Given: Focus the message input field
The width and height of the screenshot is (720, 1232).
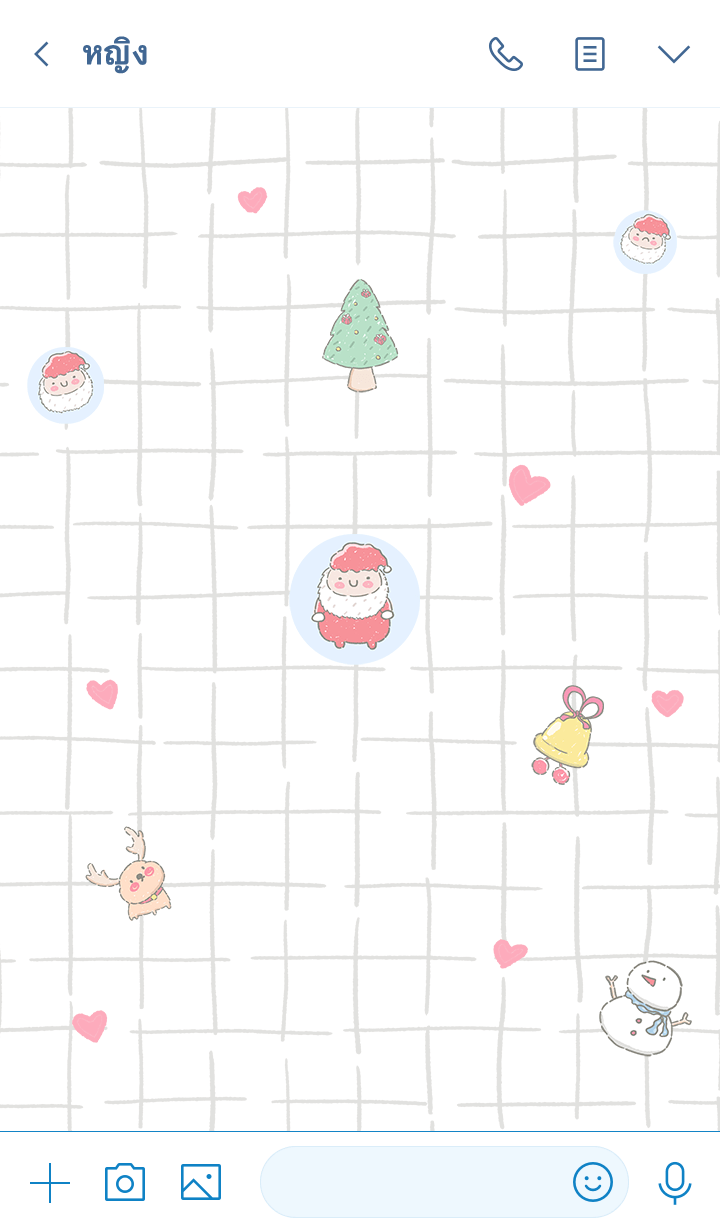Looking at the screenshot, I should pos(410,1183).
